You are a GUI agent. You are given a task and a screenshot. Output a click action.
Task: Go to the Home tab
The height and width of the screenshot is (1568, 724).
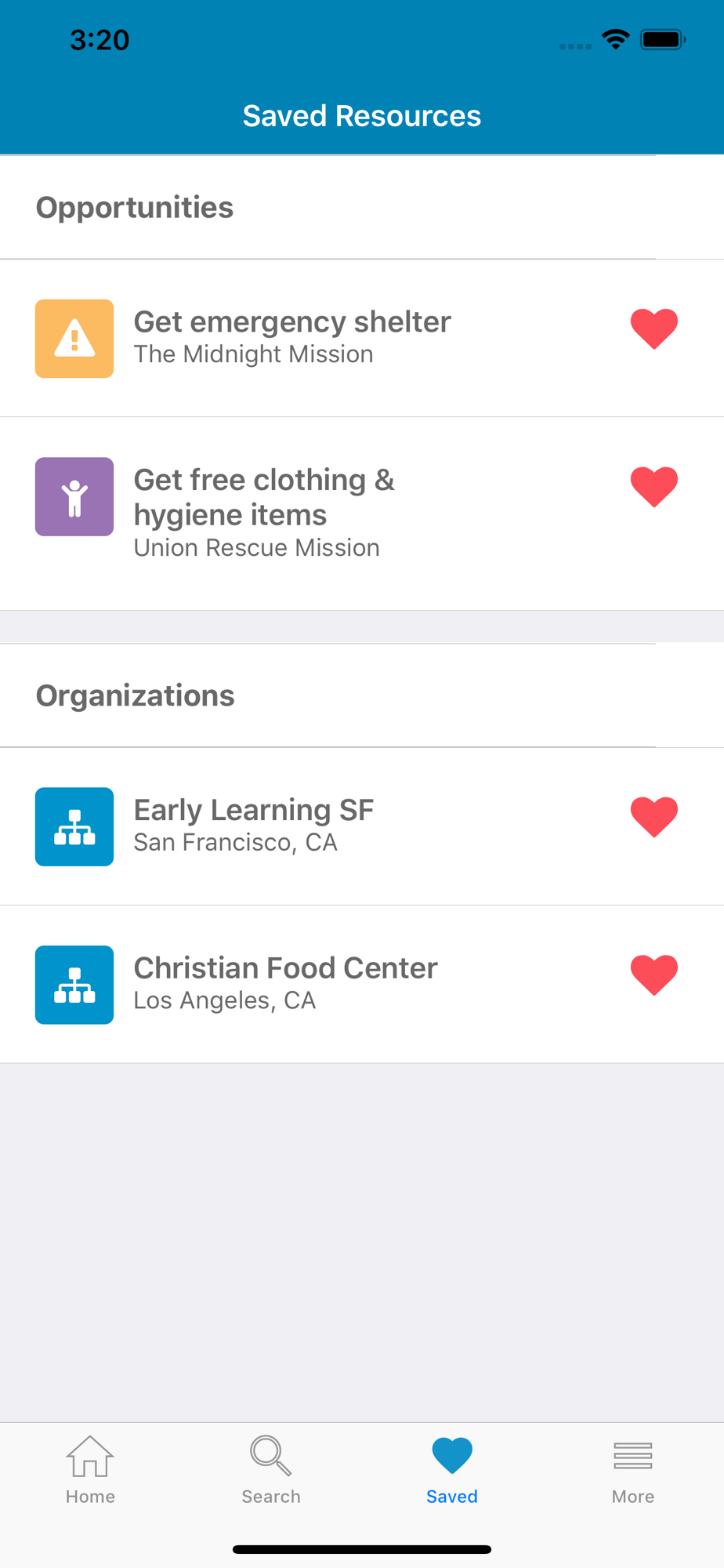[90, 1470]
